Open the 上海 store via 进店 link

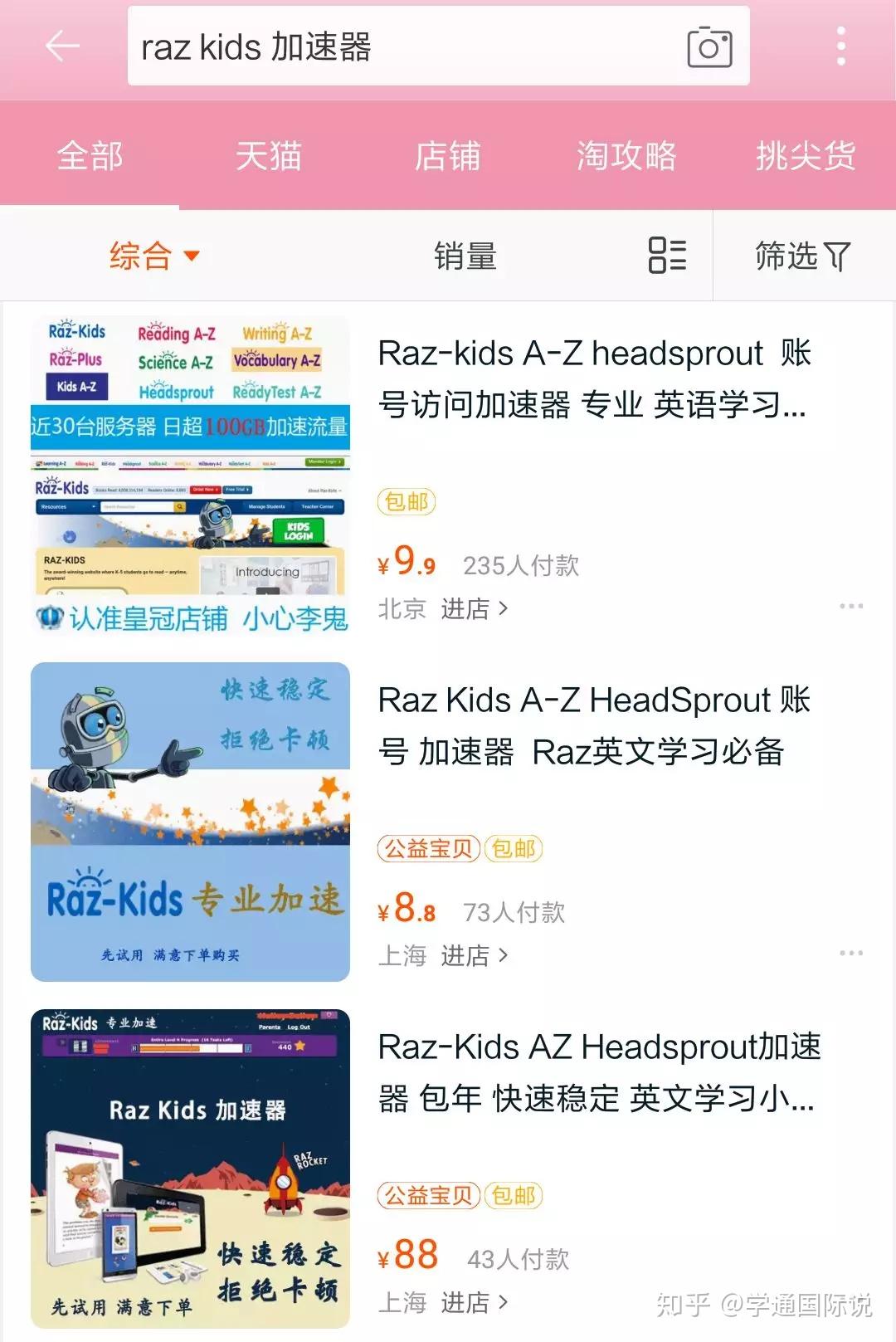click(x=471, y=955)
